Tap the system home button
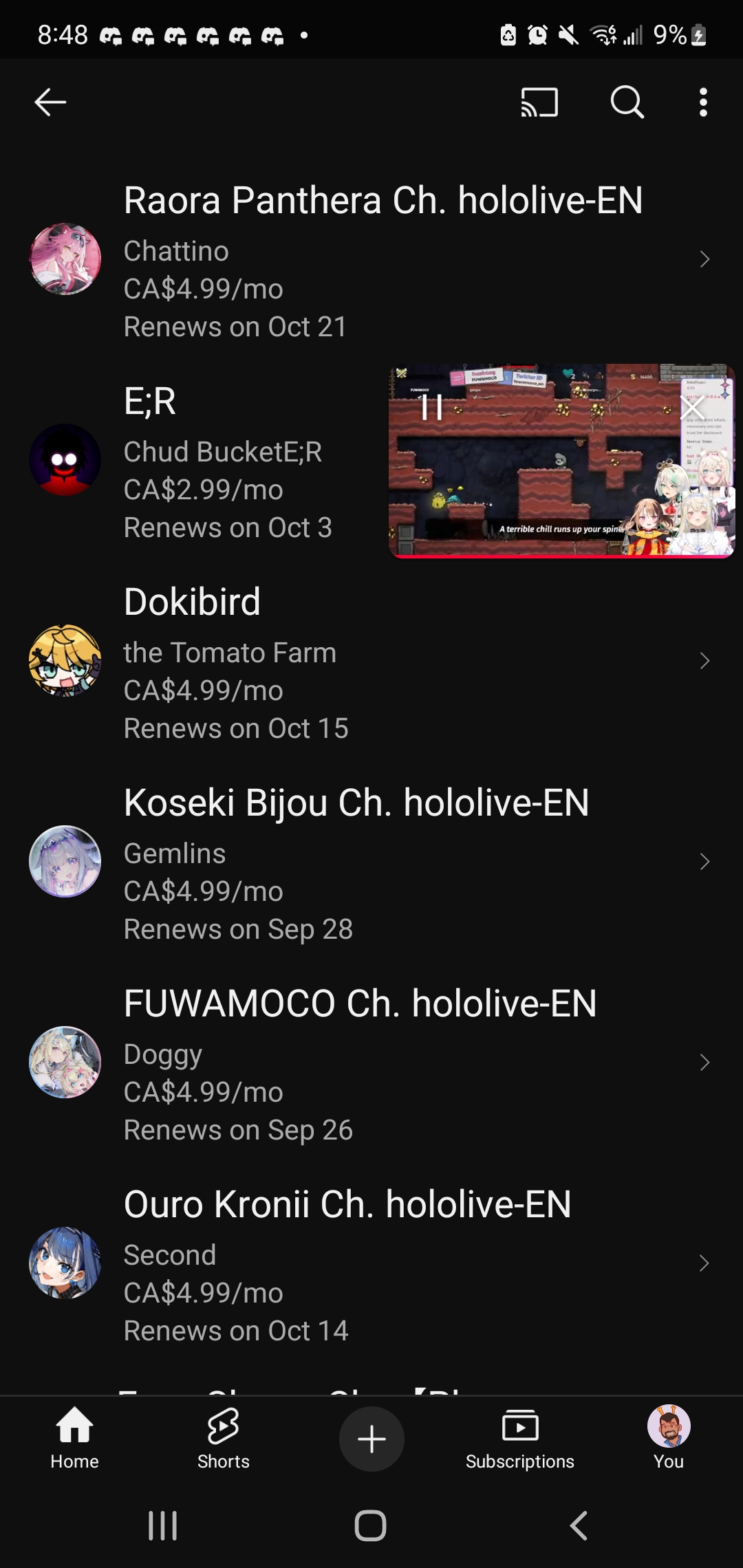Viewport: 743px width, 1568px height. tap(370, 1525)
